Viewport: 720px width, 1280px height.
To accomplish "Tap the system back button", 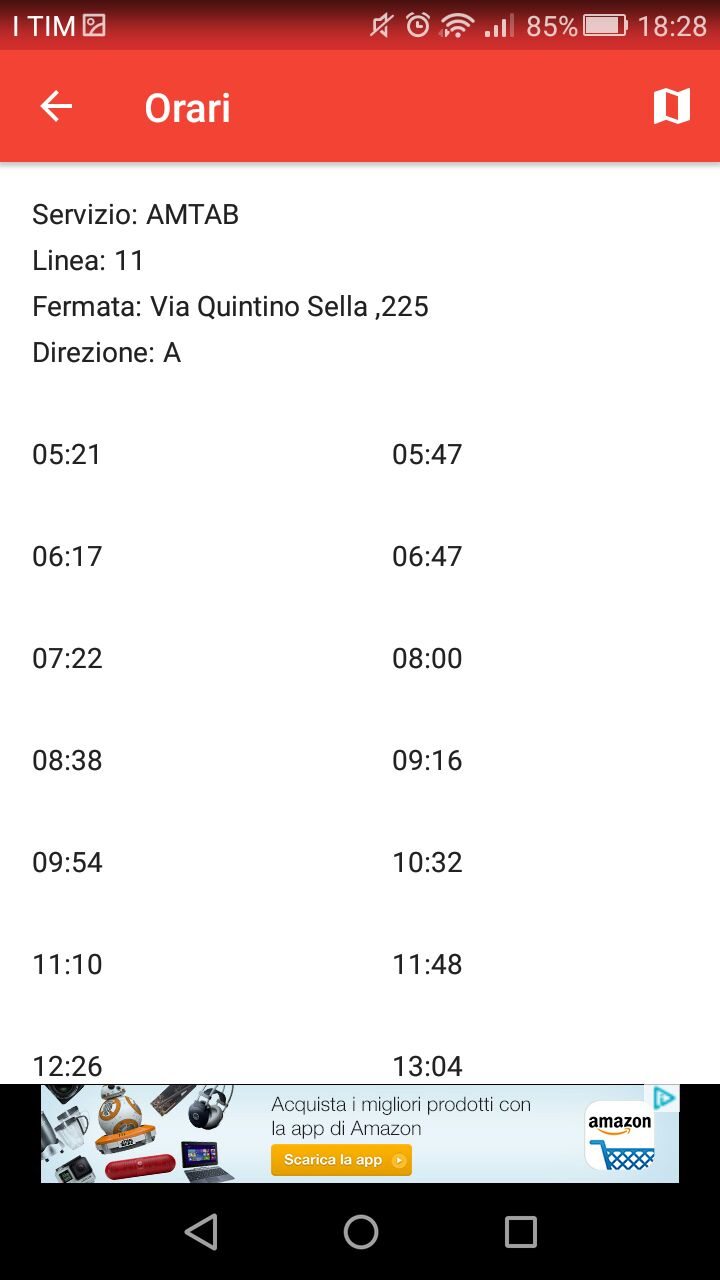I will point(201,1232).
